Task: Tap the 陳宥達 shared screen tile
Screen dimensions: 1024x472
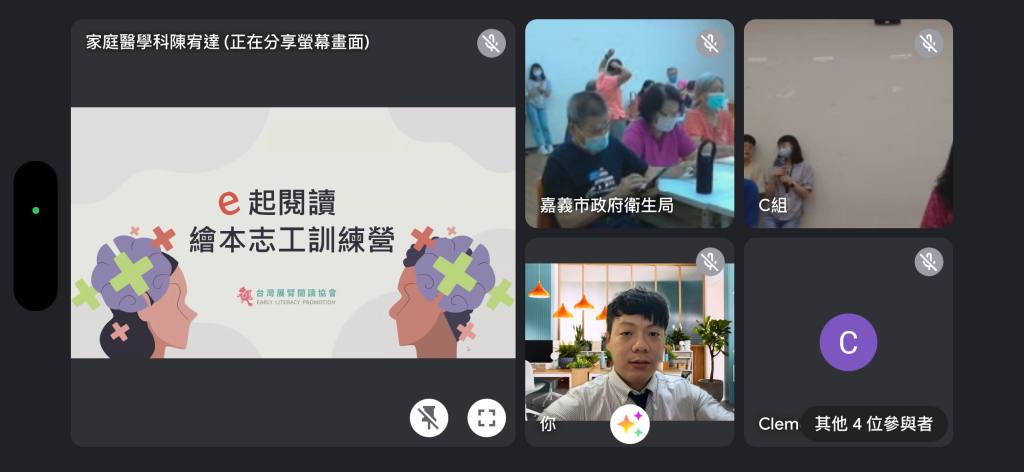Action: pos(292,232)
